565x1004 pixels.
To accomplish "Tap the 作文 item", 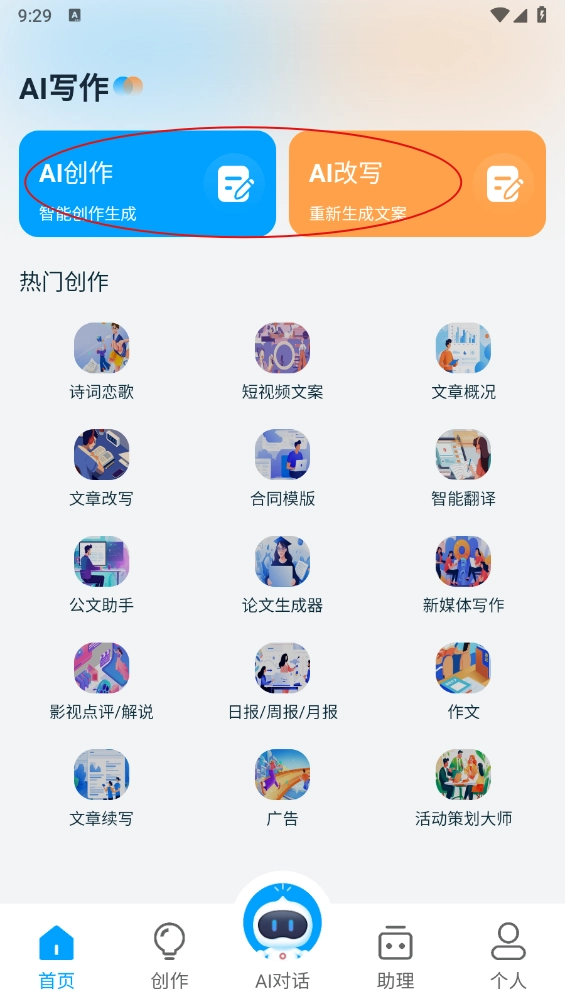I will (463, 682).
